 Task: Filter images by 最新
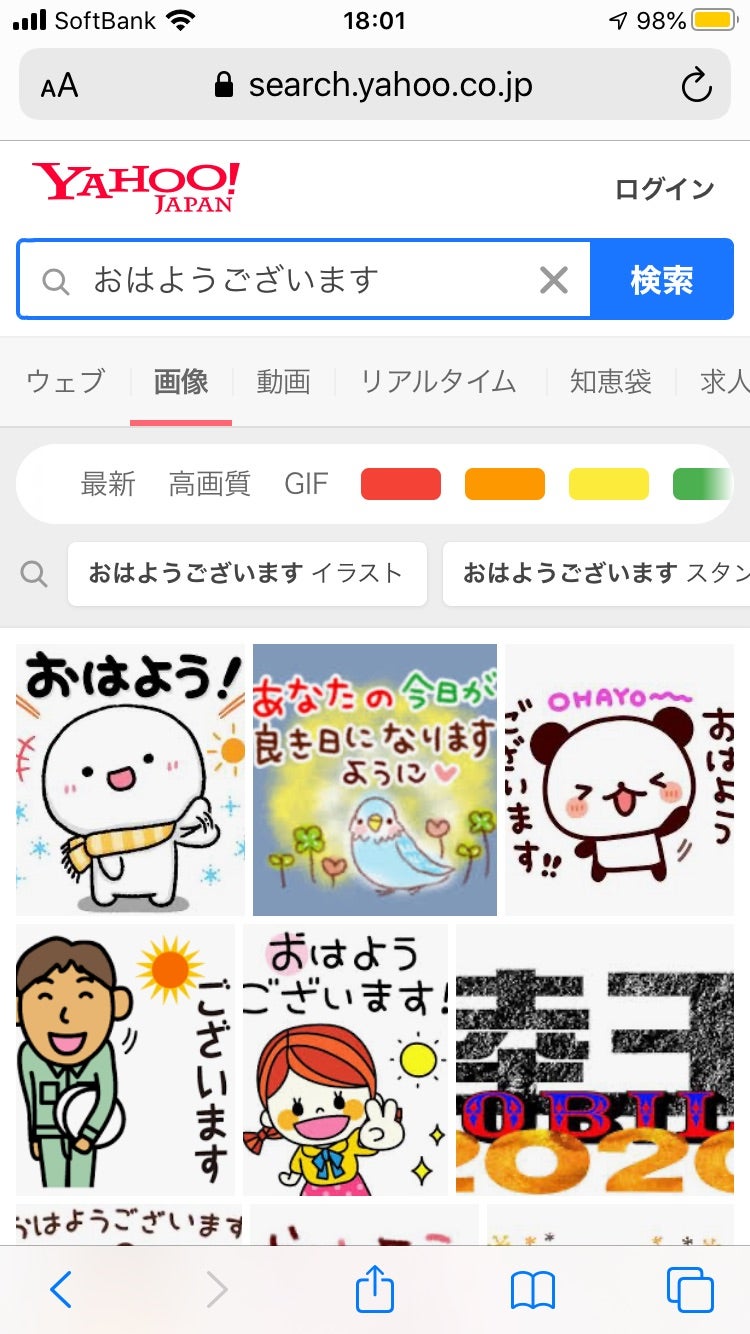coord(108,484)
